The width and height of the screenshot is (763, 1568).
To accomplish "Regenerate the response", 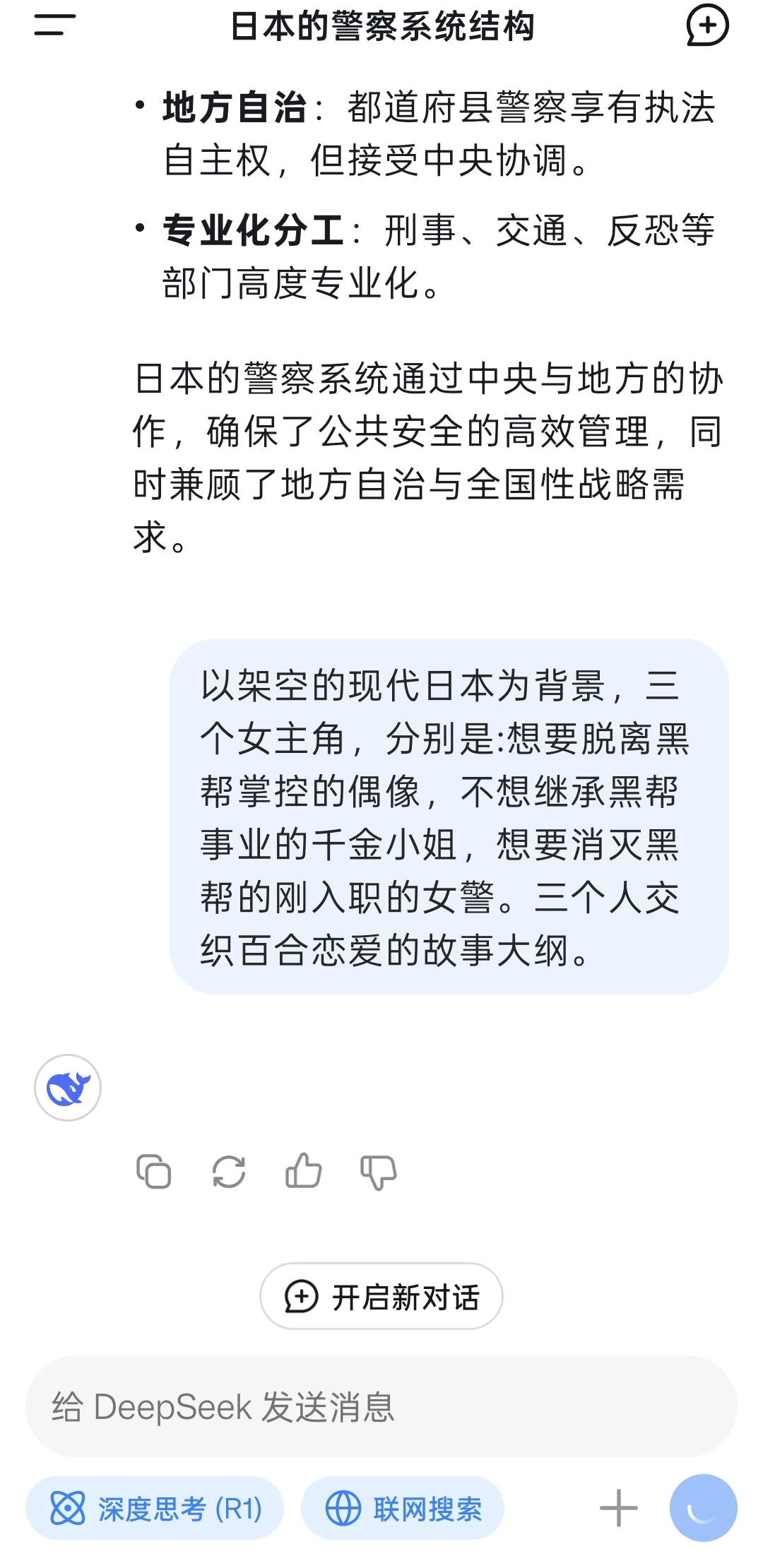I will (x=229, y=1172).
